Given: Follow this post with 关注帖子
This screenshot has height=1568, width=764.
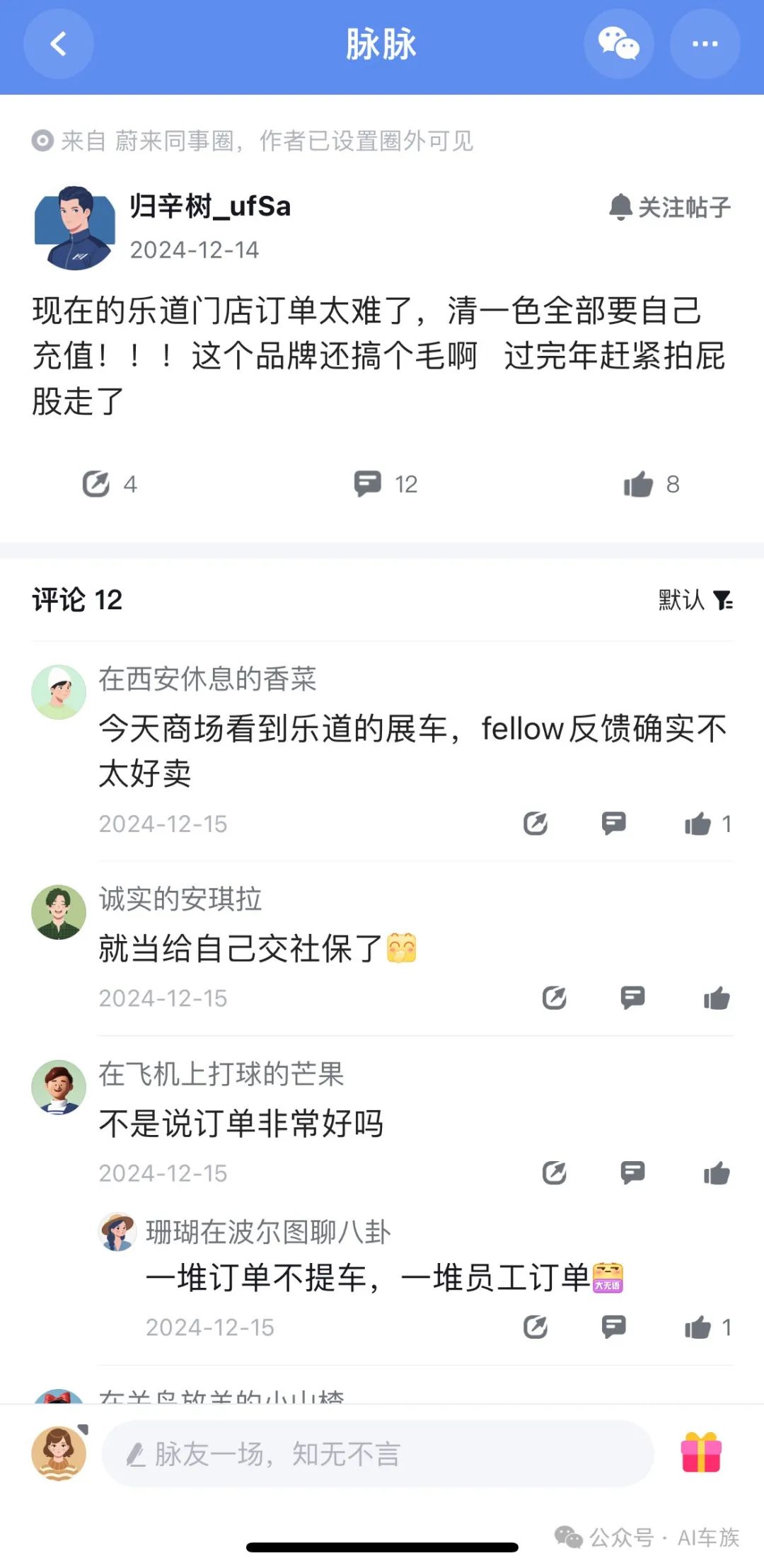Looking at the screenshot, I should (669, 207).
